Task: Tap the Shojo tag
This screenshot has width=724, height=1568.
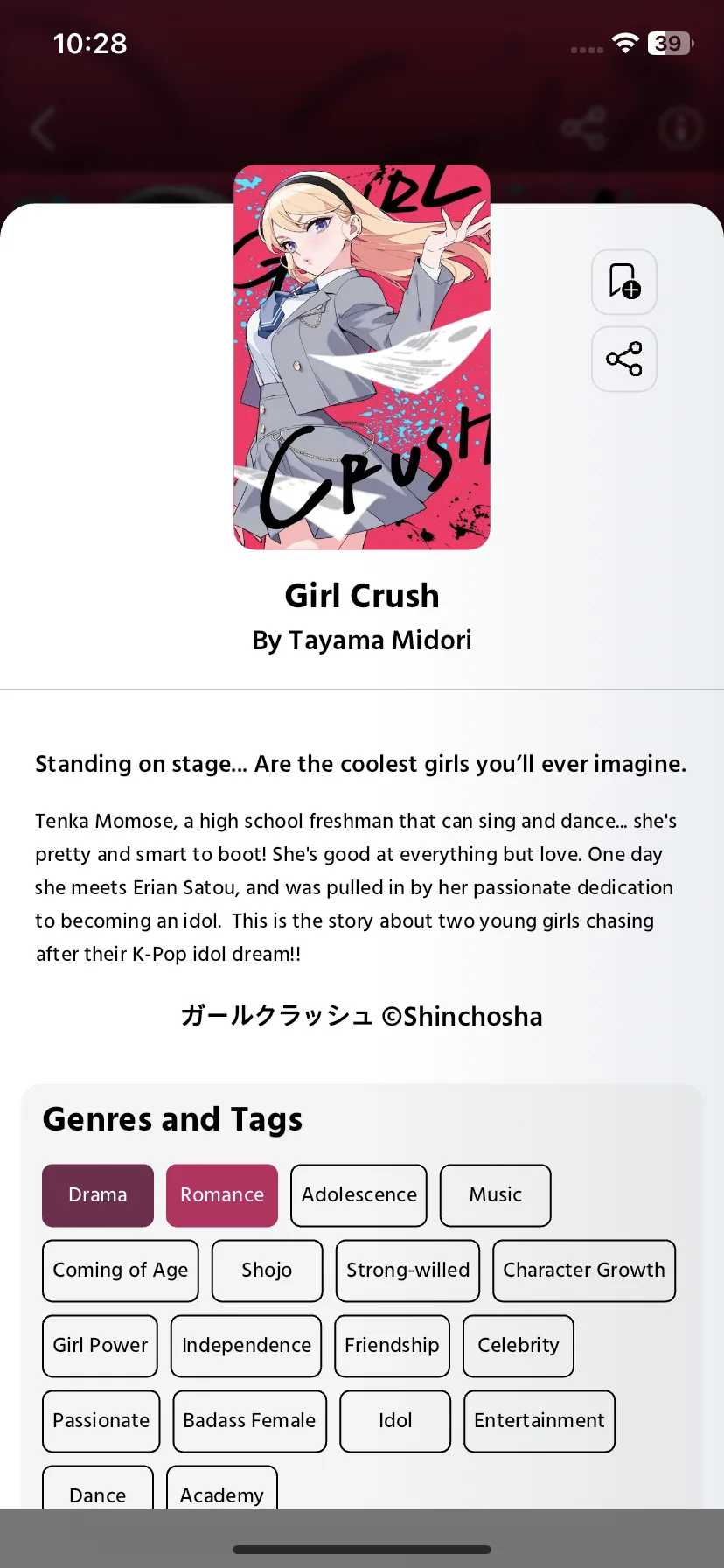Action: click(267, 1270)
